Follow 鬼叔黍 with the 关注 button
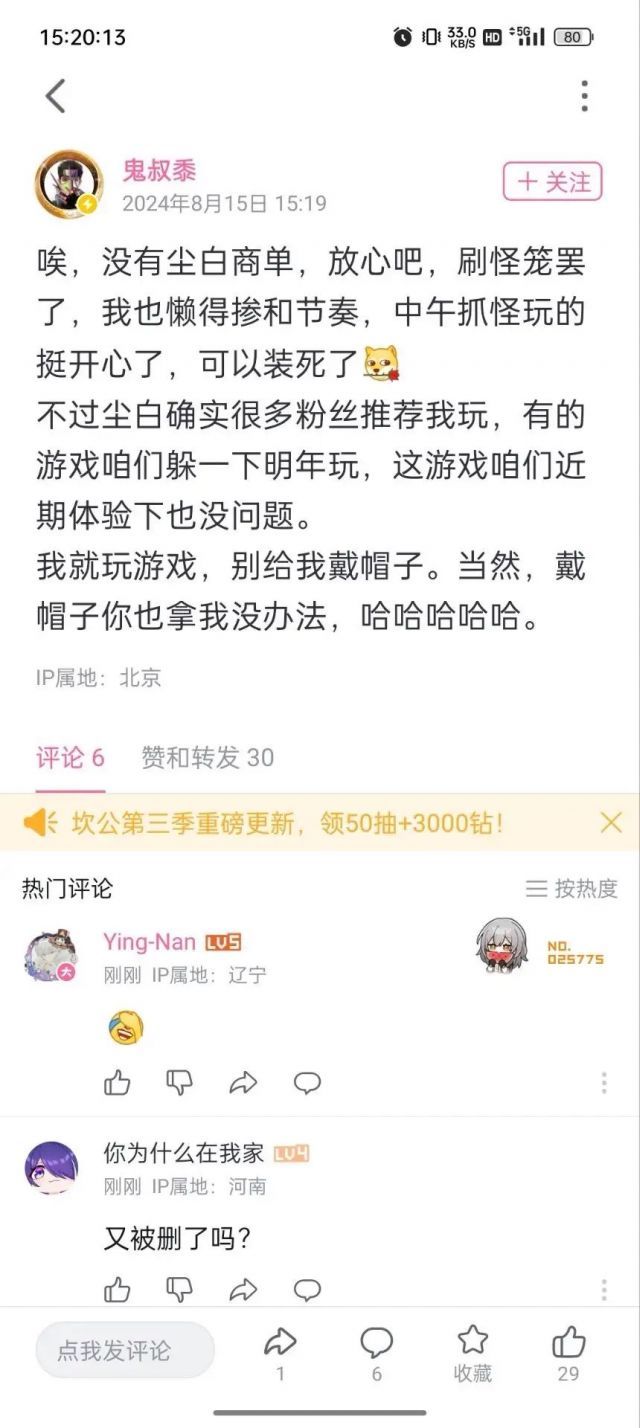Image resolution: width=640 pixels, height=1428 pixels. 552,182
